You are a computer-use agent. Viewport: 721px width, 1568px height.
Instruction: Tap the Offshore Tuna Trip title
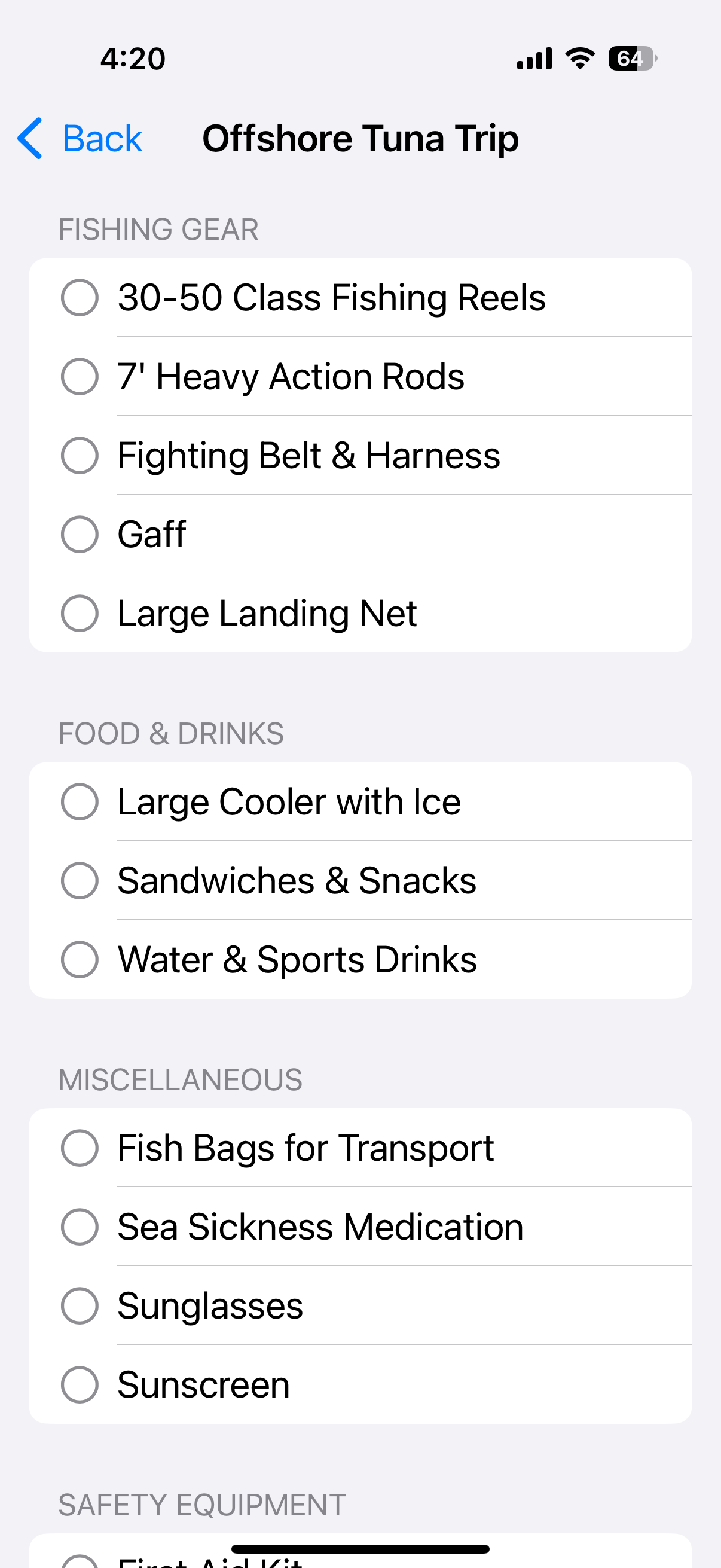(360, 138)
